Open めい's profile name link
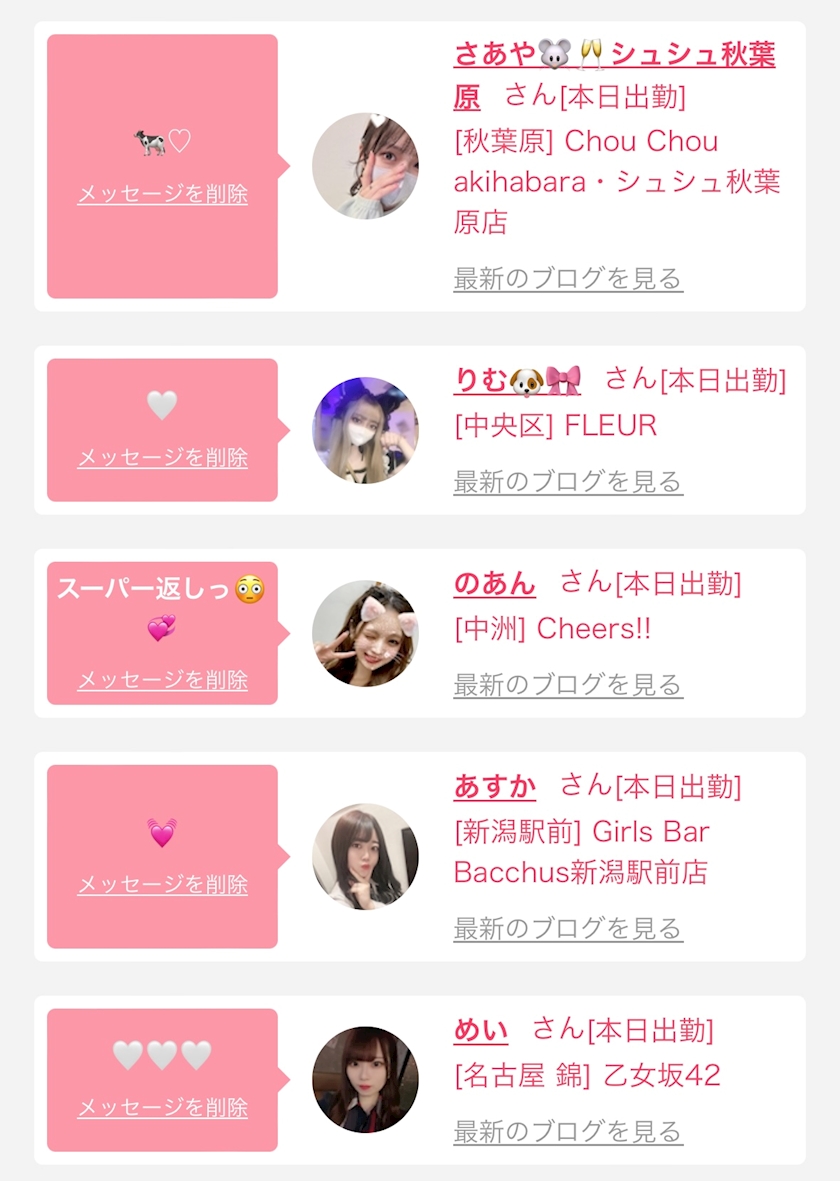This screenshot has width=840, height=1181. click(481, 1030)
